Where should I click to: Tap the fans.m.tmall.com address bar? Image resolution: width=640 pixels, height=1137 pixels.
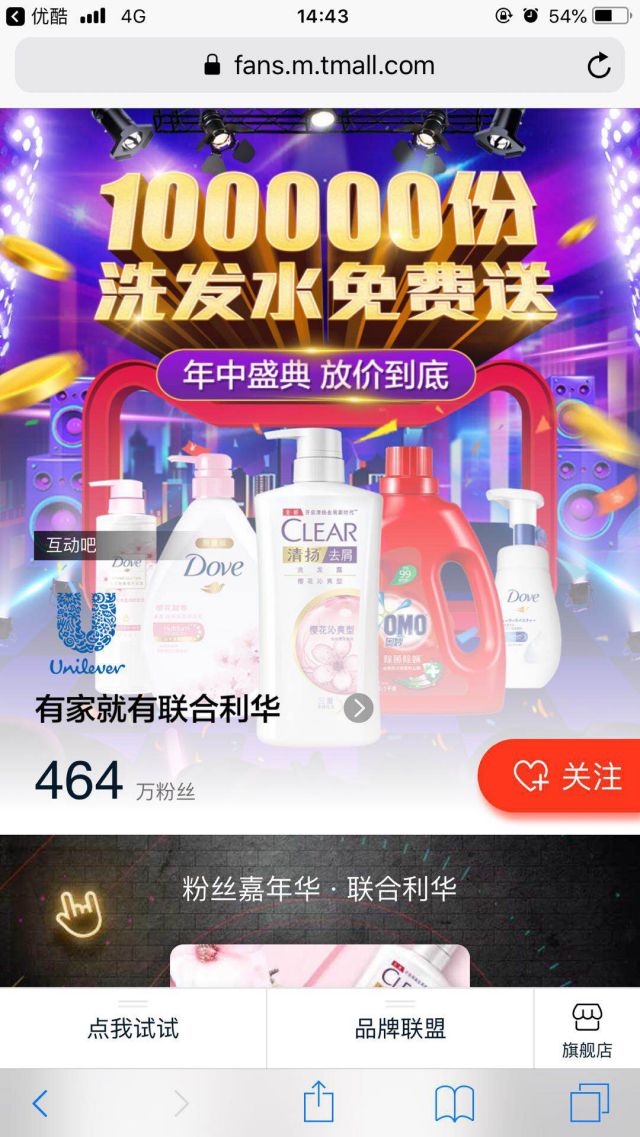[x=320, y=66]
